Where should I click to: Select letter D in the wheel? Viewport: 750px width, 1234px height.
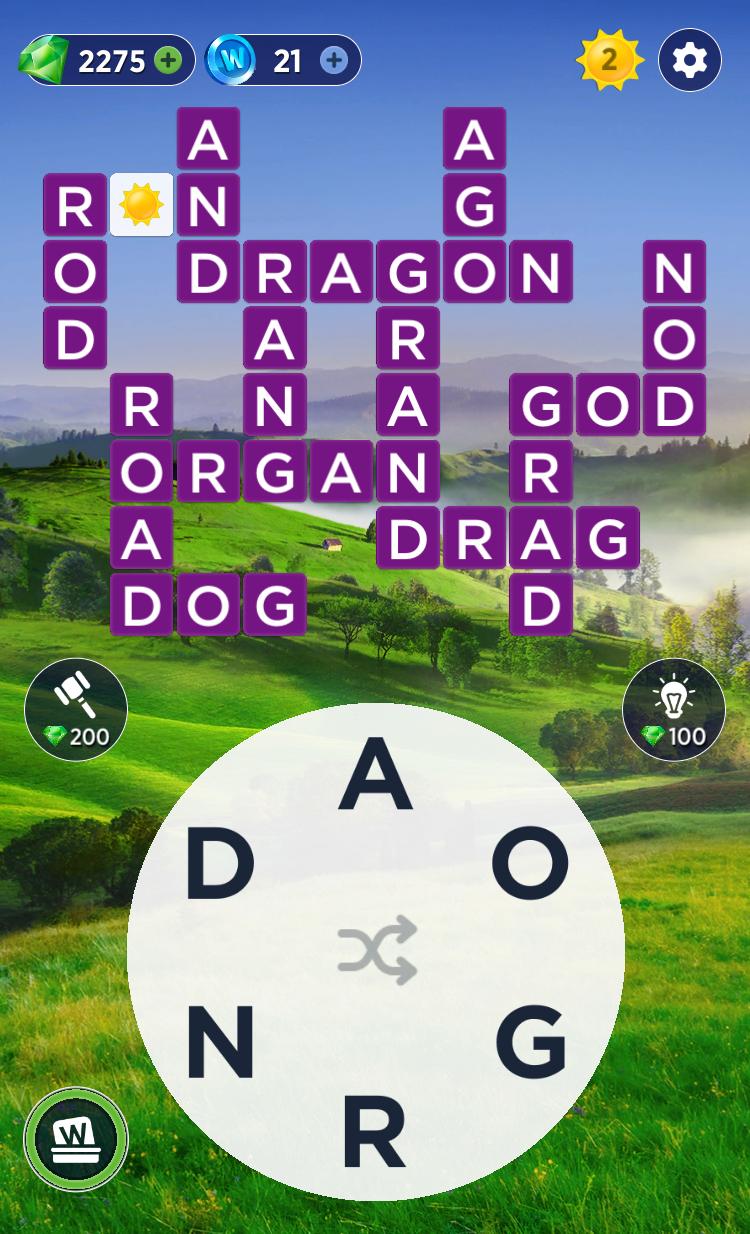220,862
